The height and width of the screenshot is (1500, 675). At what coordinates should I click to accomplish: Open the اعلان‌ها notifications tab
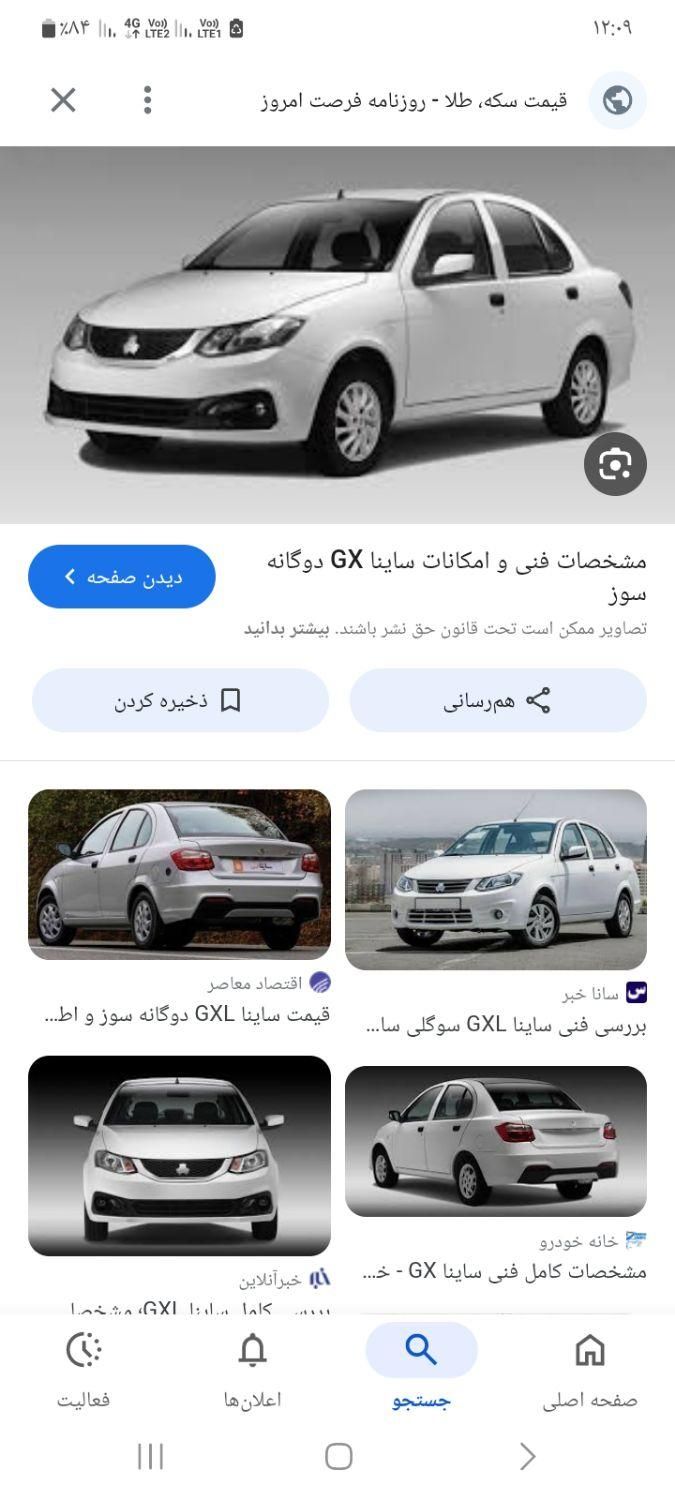point(253,1370)
